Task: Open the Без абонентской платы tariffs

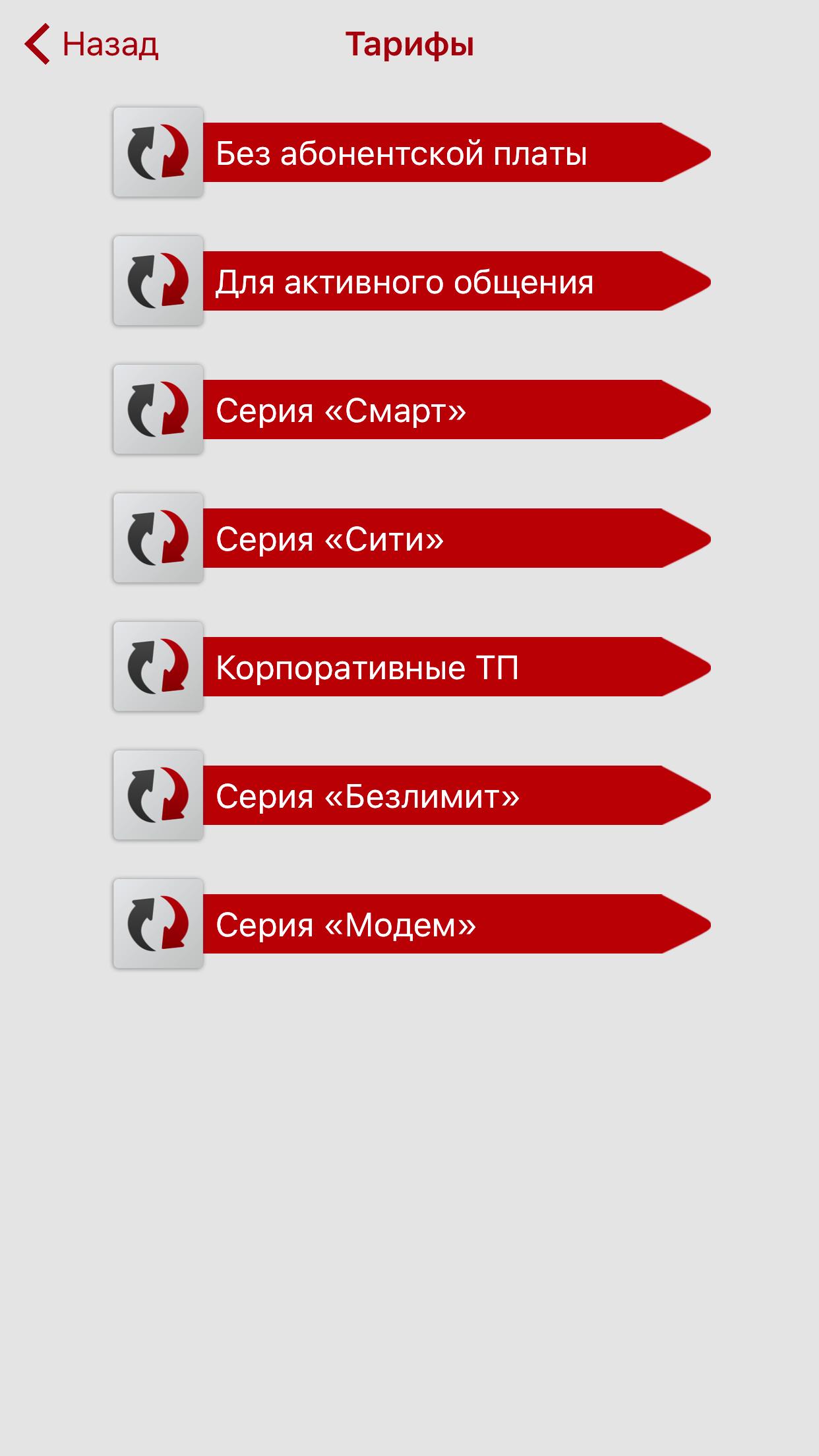Action: pyautogui.click(x=422, y=153)
